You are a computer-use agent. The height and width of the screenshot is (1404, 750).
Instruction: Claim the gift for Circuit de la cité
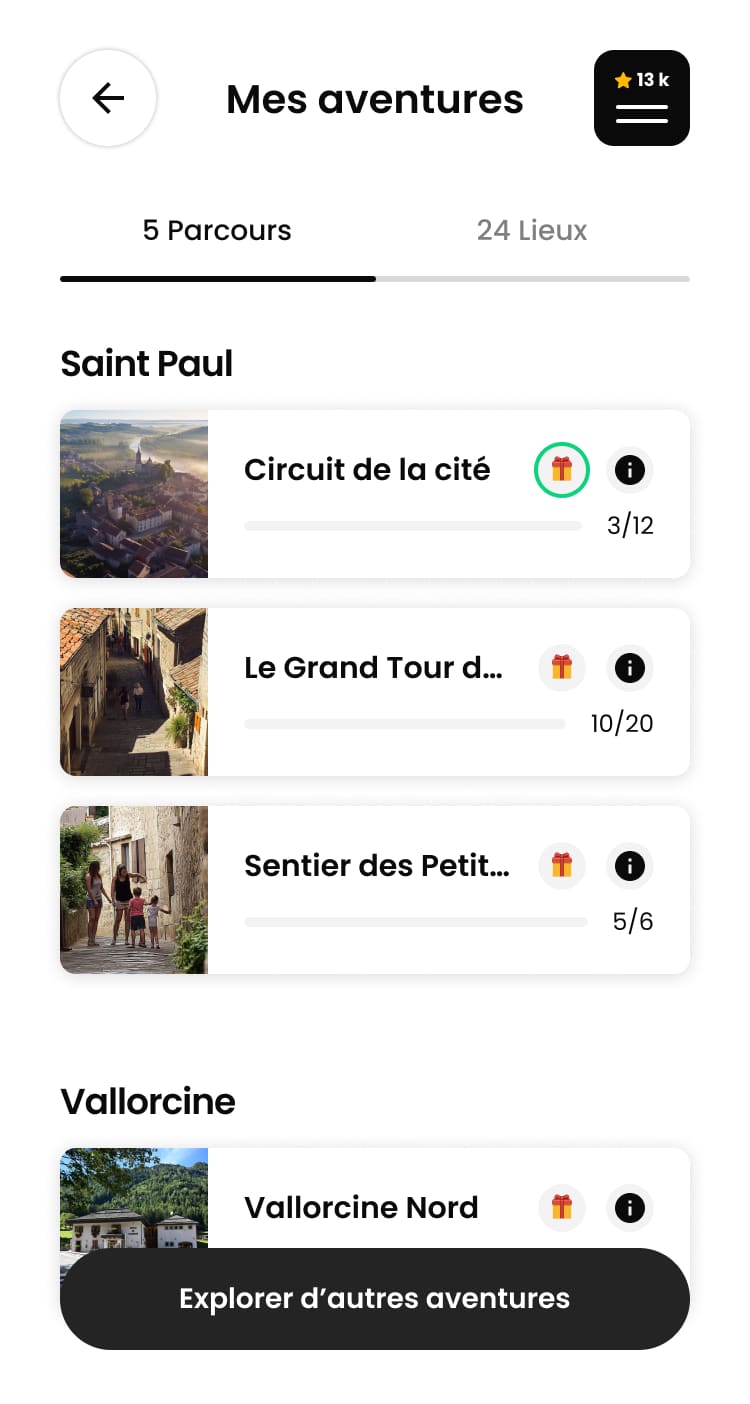(x=562, y=470)
